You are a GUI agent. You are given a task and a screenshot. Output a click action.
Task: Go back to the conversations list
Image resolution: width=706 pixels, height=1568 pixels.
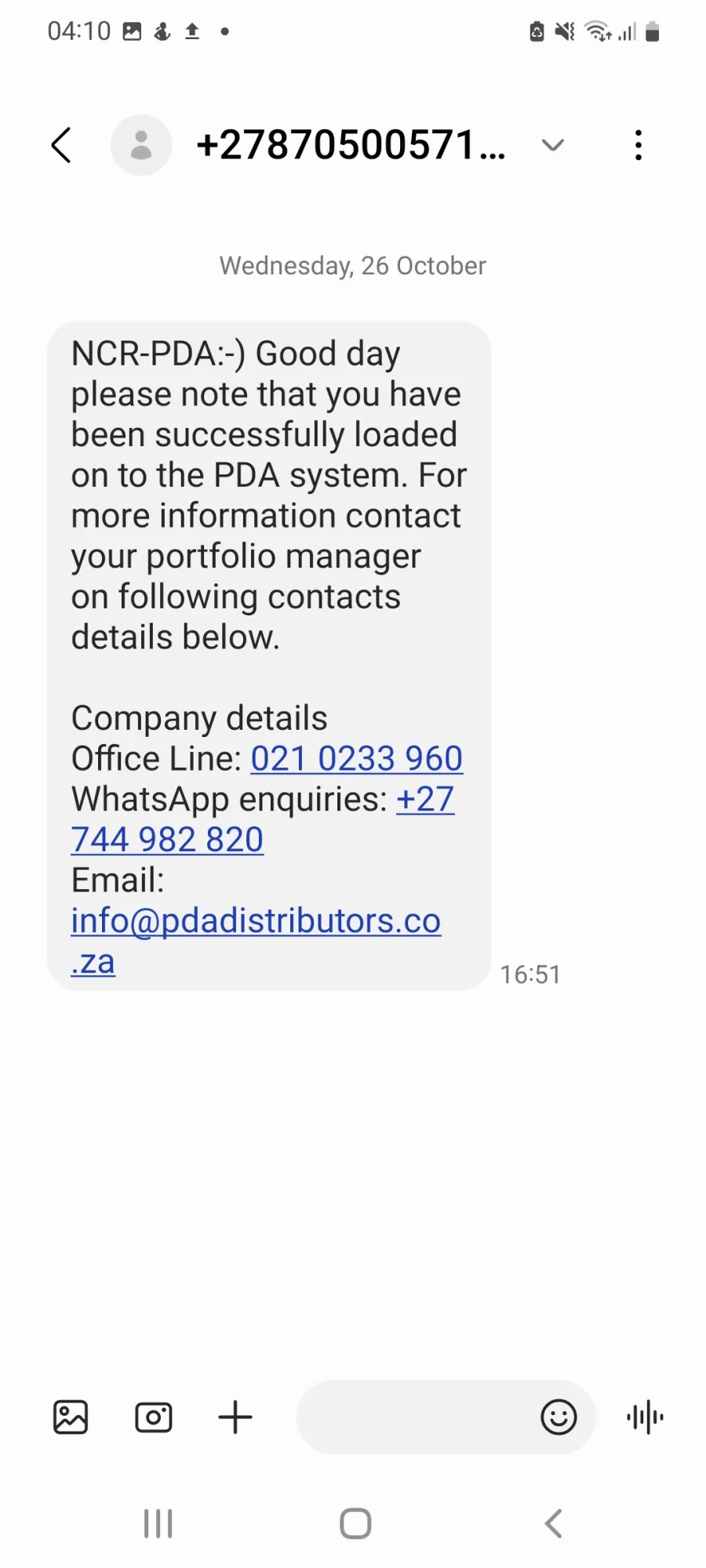(61, 145)
